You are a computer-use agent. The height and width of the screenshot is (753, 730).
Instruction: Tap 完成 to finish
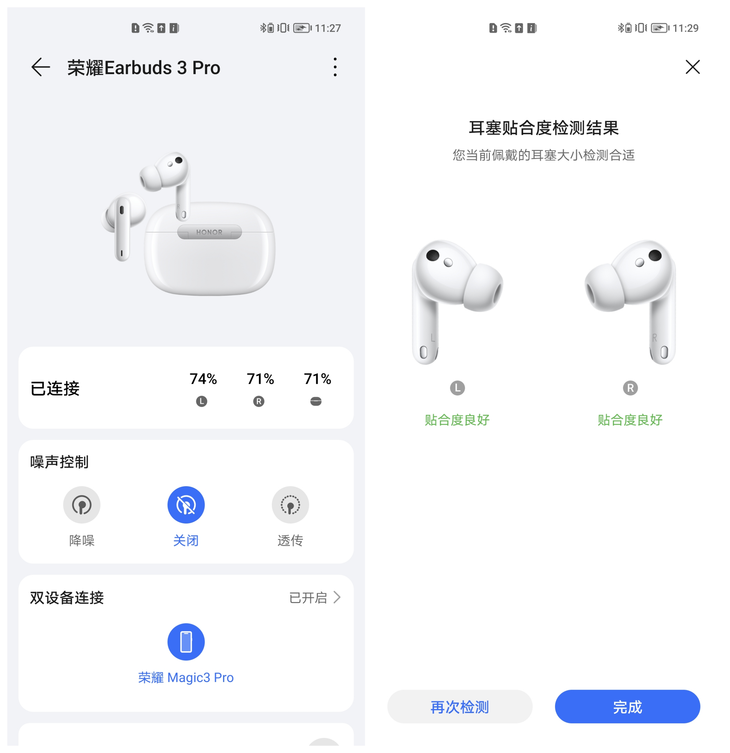tap(627, 707)
